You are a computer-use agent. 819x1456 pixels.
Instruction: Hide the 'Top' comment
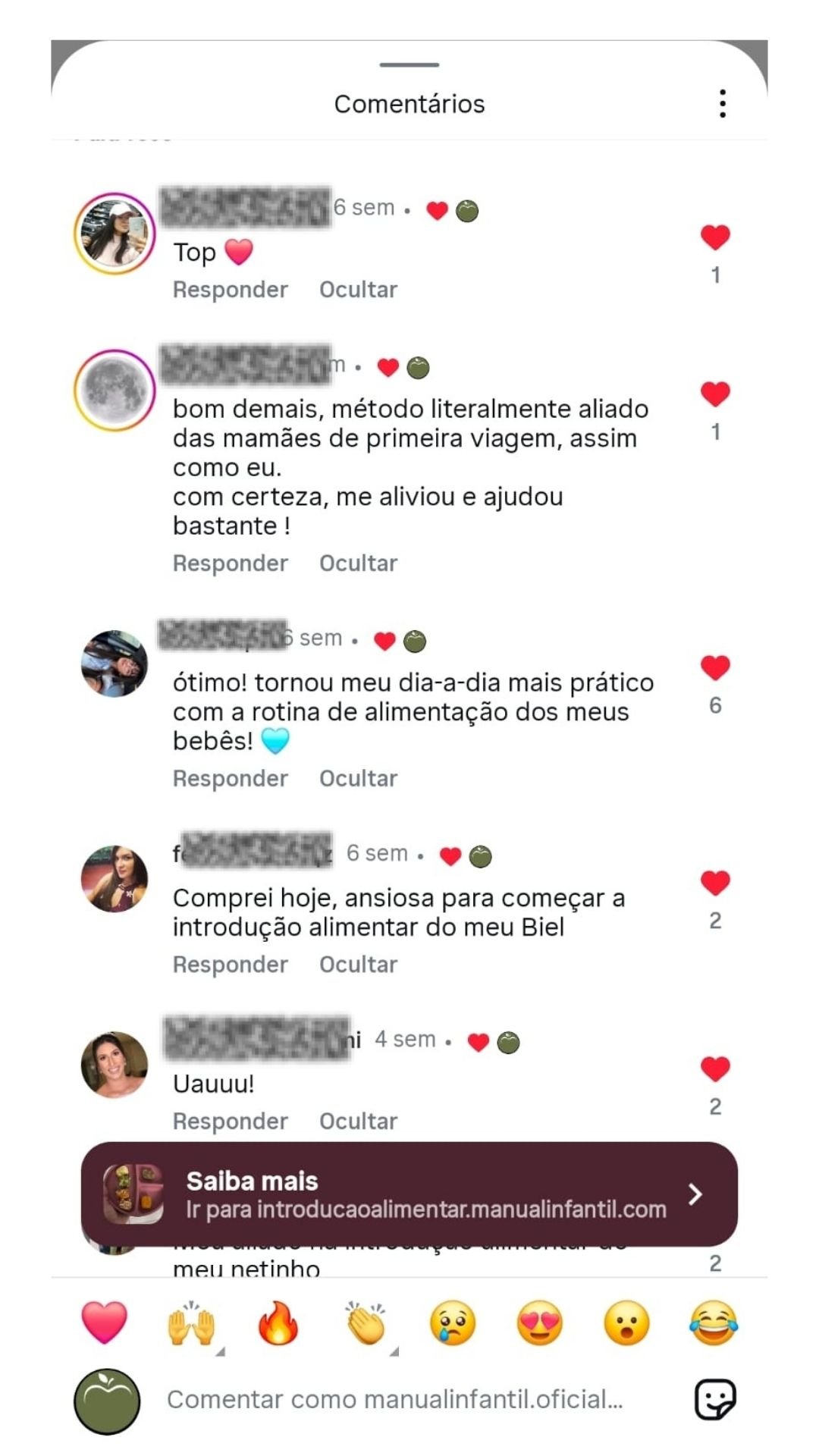tap(358, 290)
